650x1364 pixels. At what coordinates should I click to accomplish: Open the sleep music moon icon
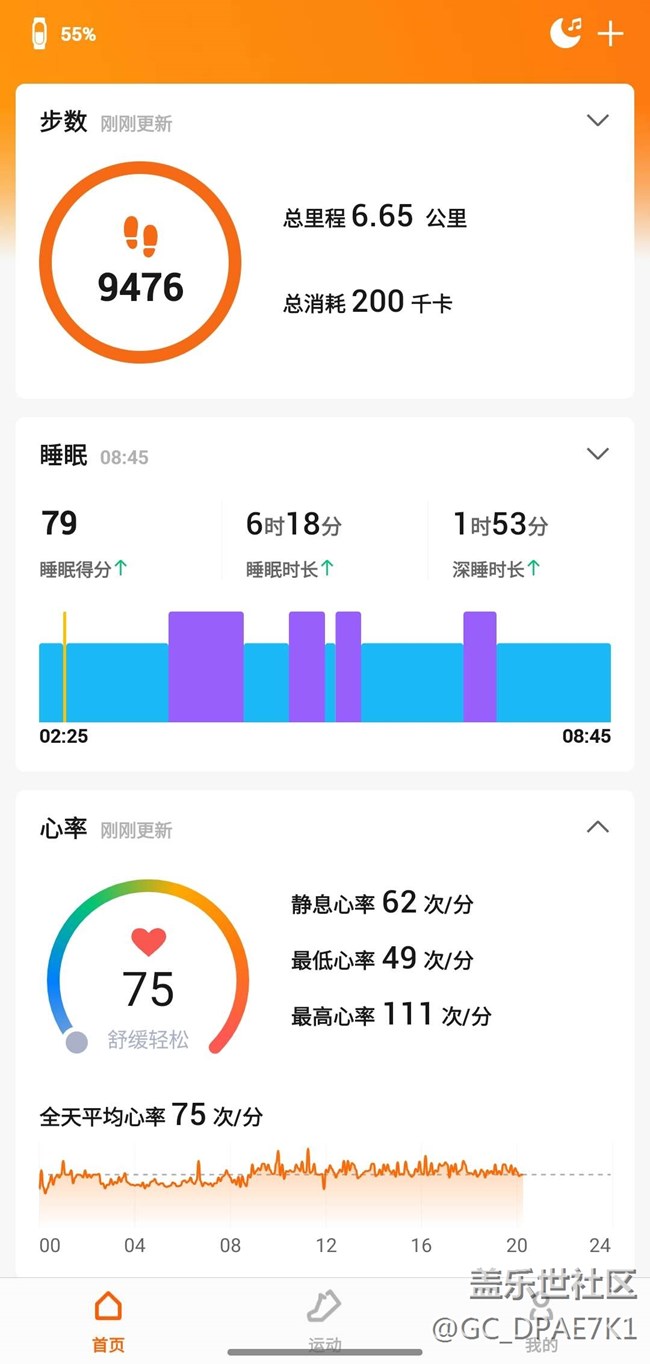tap(565, 33)
